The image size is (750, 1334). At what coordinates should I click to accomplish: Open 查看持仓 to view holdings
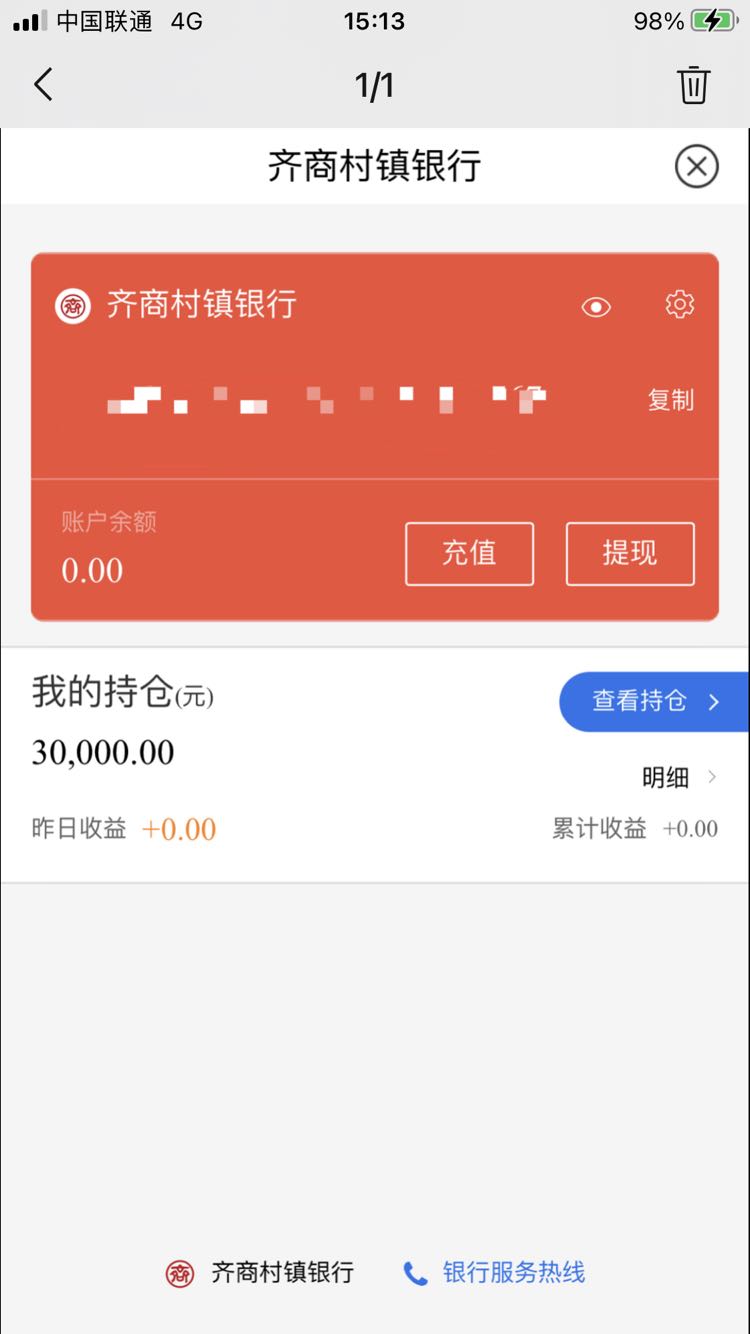pyautogui.click(x=654, y=701)
